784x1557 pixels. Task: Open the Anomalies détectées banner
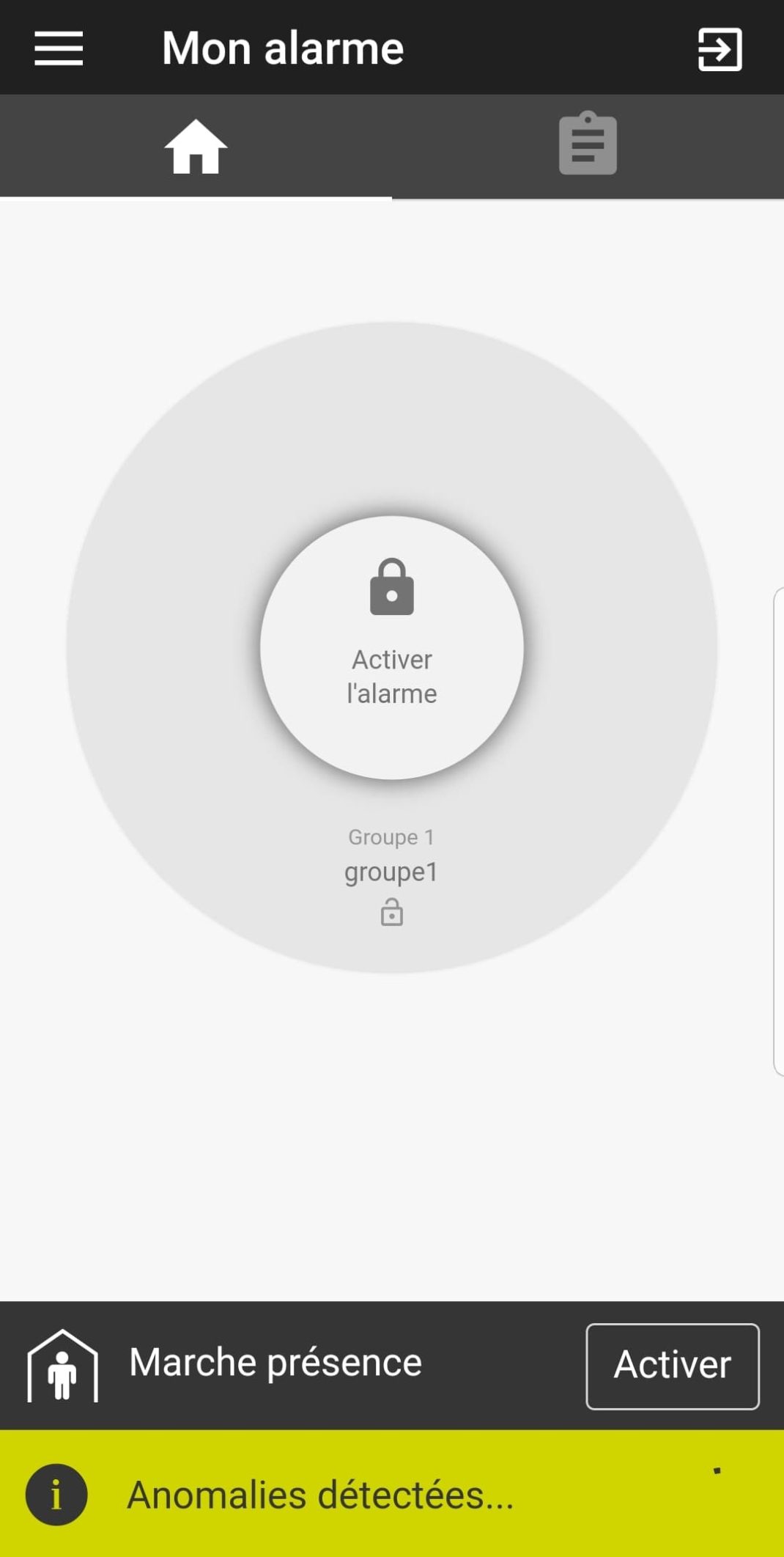click(392, 1493)
